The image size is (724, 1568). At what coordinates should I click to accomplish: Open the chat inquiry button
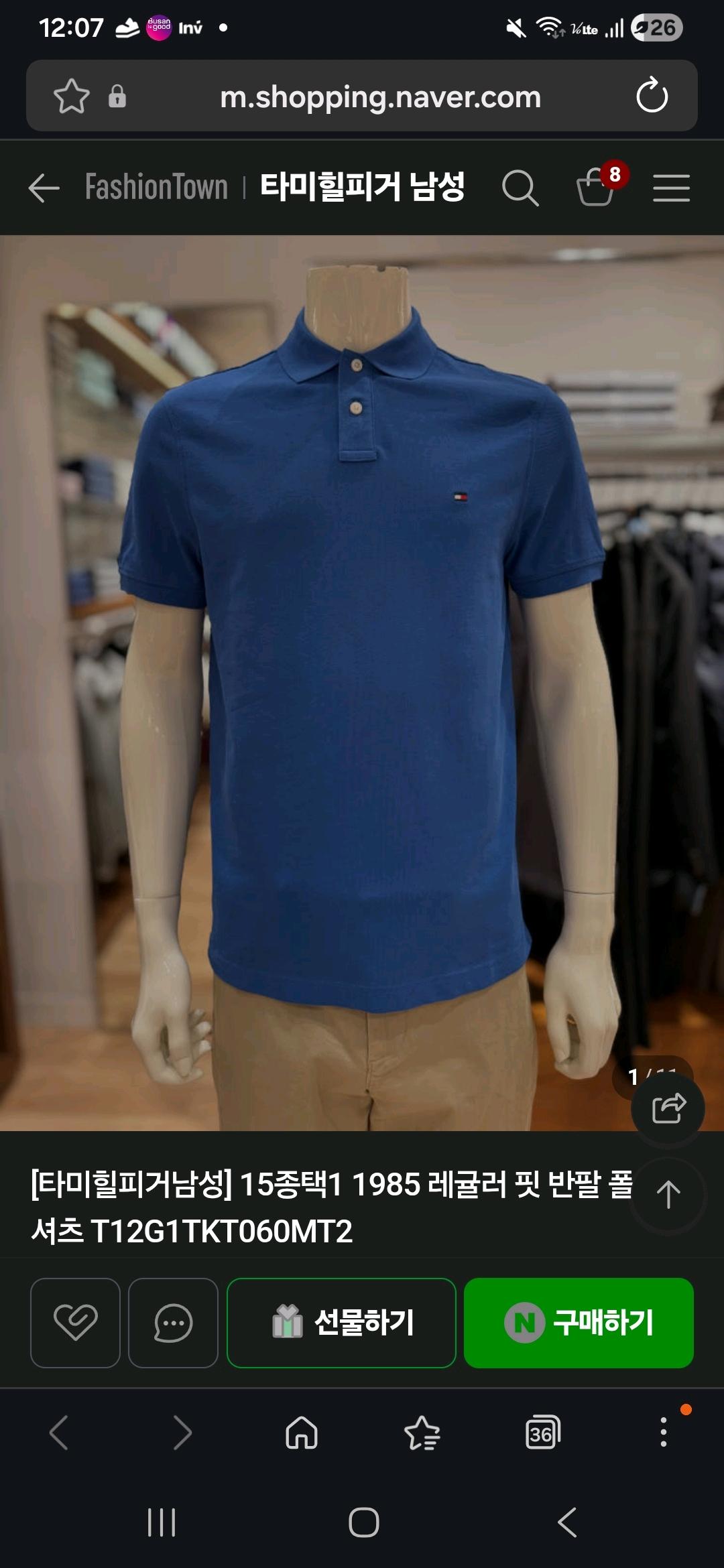tap(173, 1323)
